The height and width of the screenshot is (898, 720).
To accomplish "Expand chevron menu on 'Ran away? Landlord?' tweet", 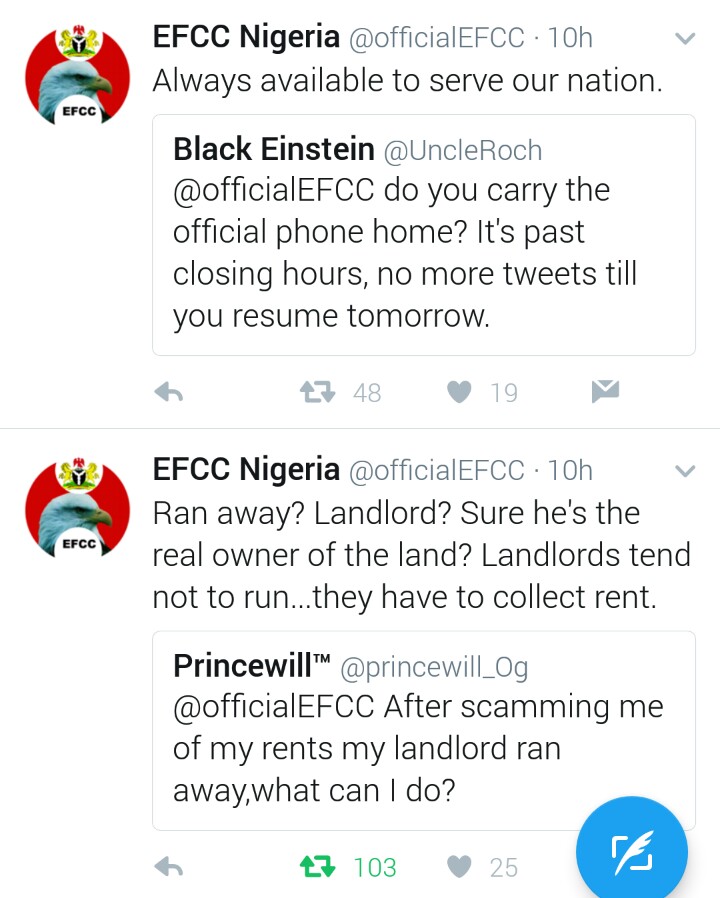I will (x=685, y=471).
